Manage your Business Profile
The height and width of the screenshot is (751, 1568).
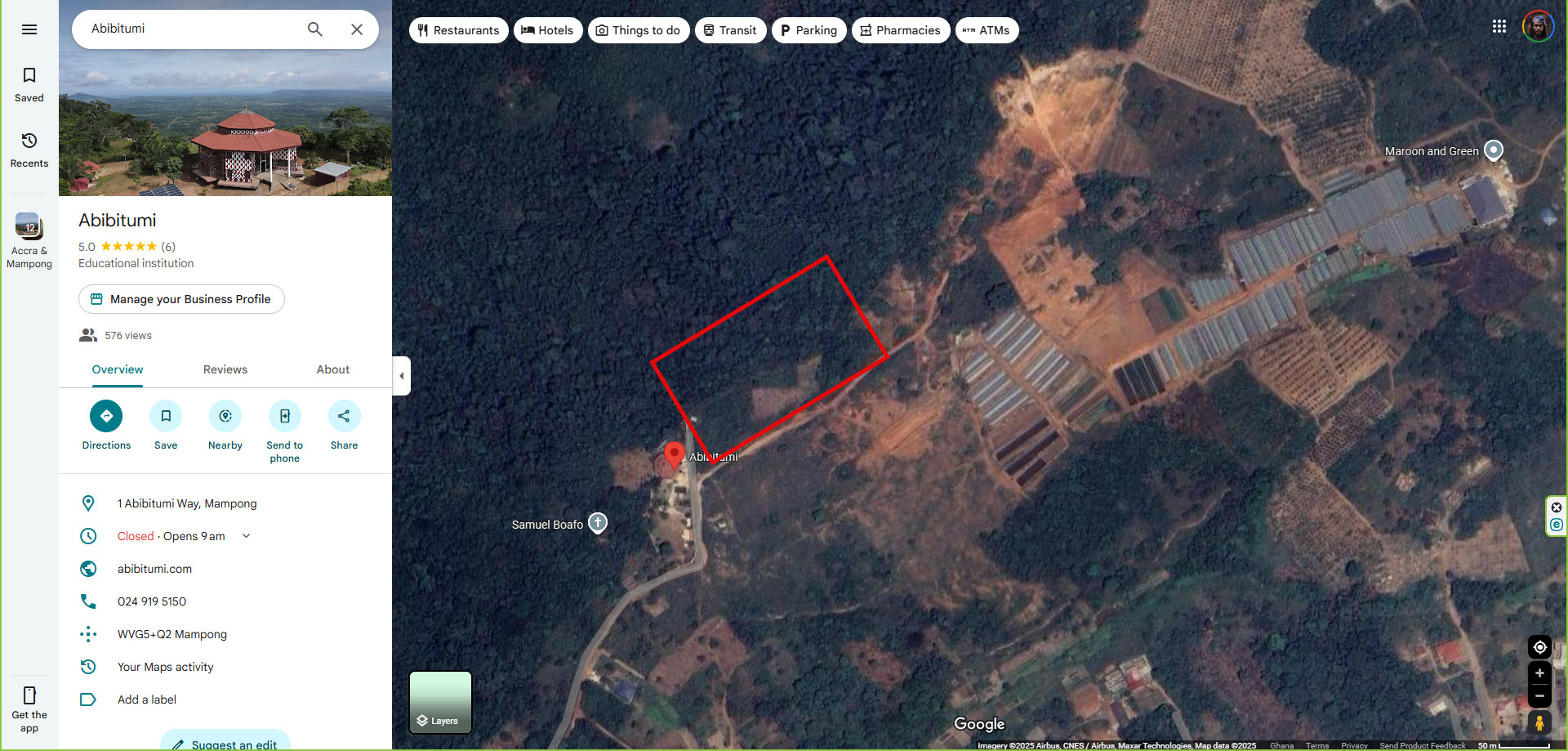(181, 299)
